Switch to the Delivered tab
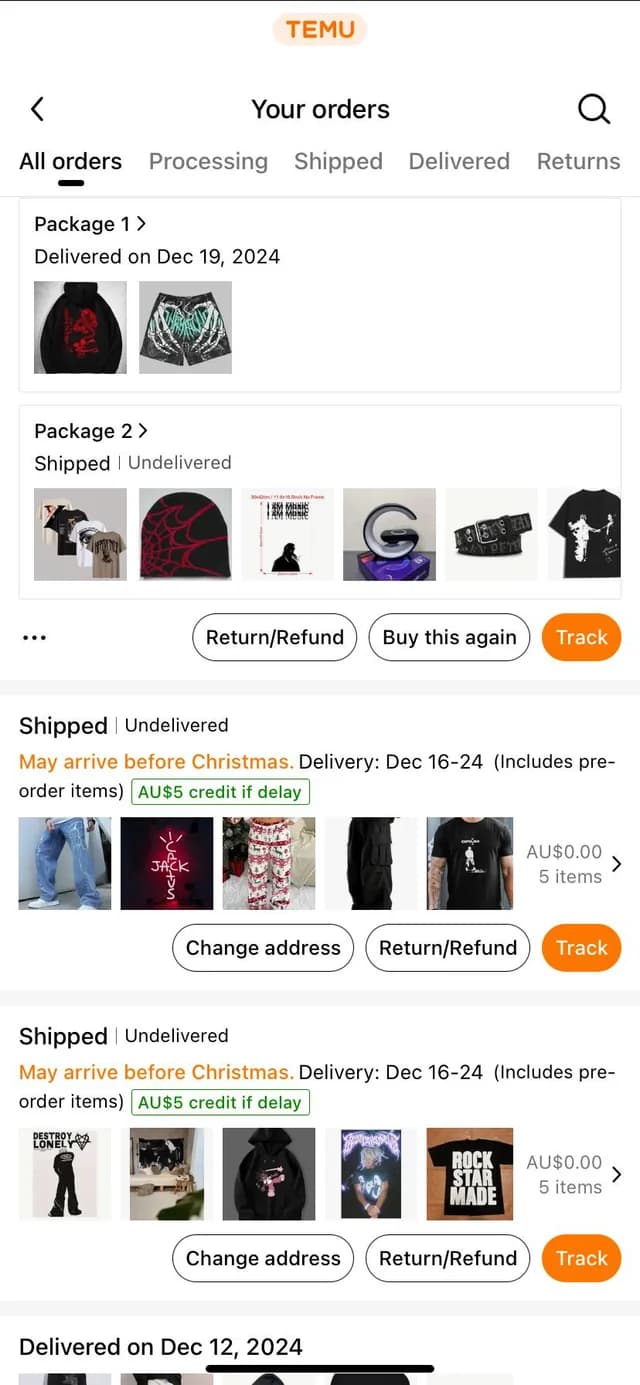The image size is (640, 1385). tap(459, 161)
